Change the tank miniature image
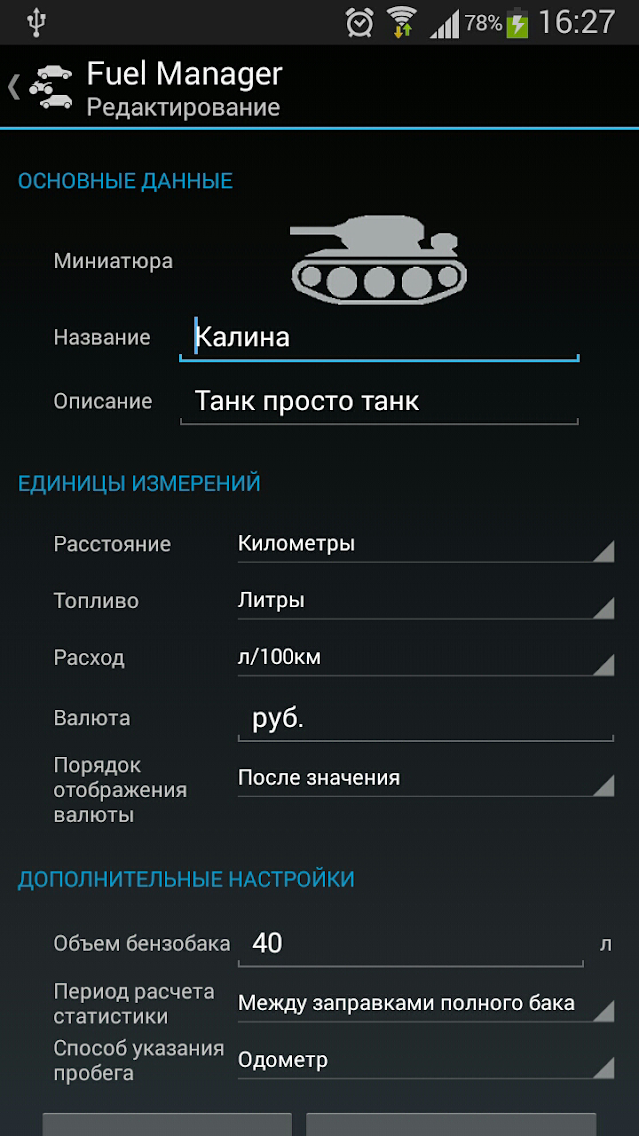 378,261
